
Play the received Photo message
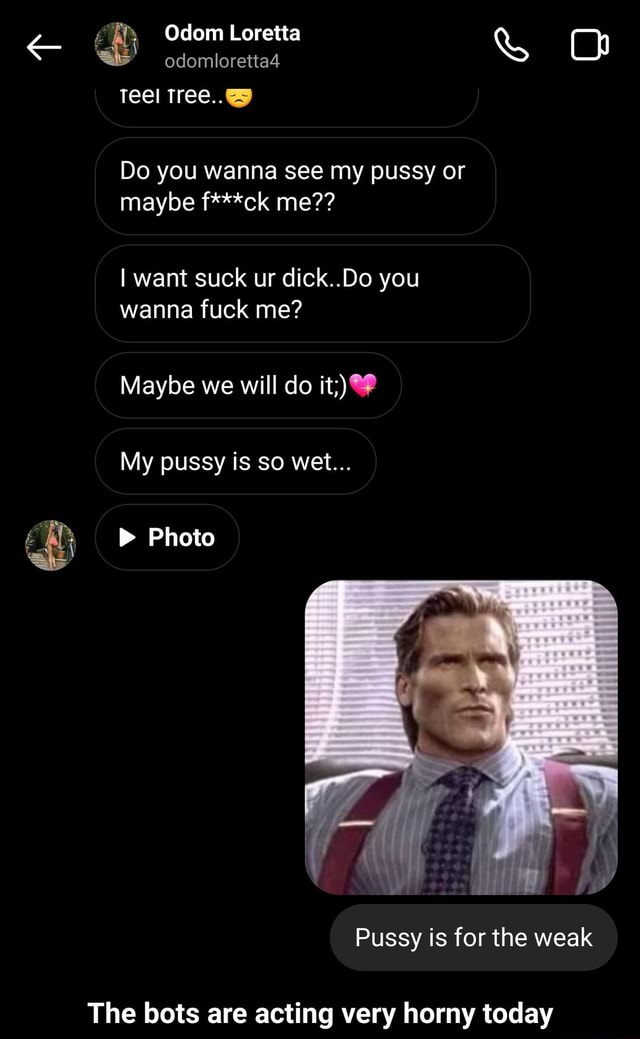point(167,537)
